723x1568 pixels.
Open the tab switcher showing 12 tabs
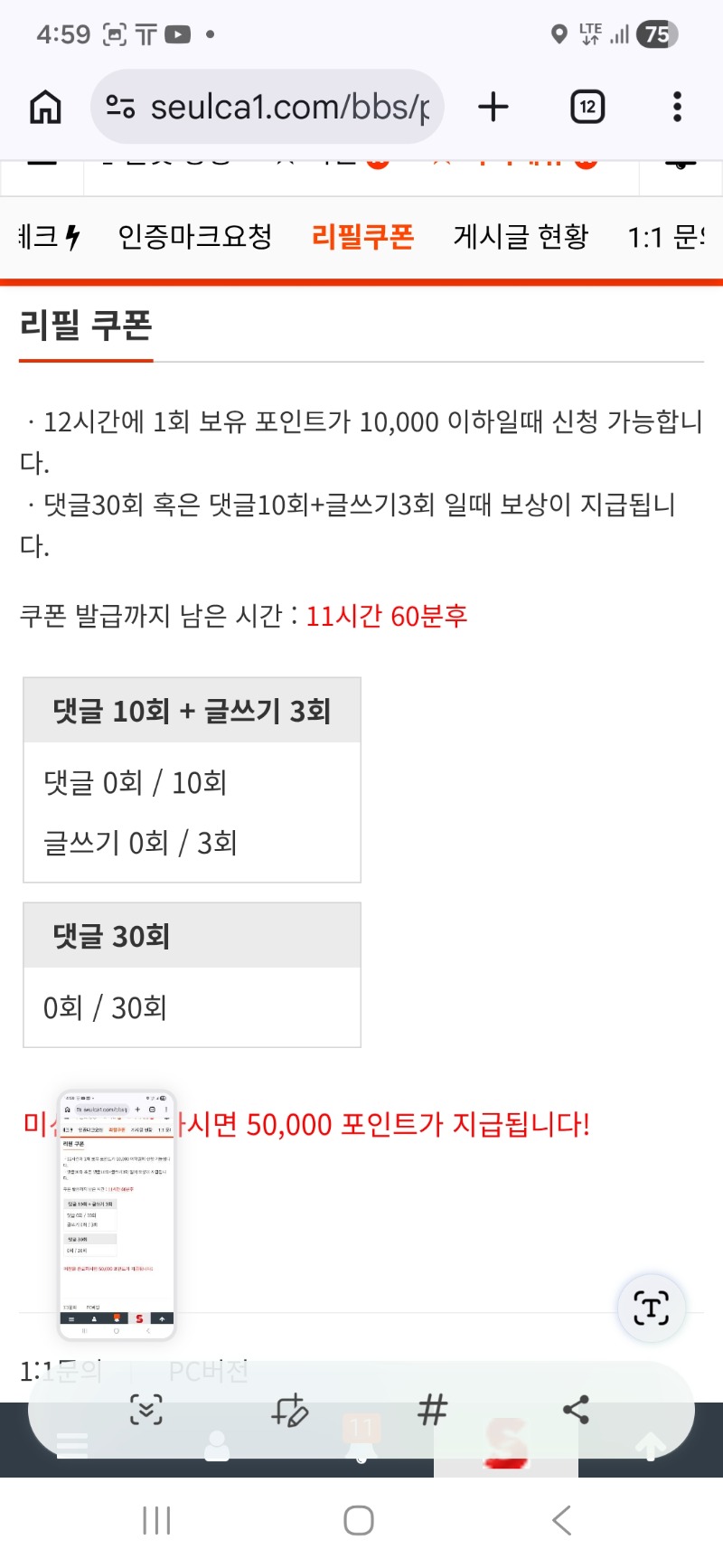click(x=587, y=108)
